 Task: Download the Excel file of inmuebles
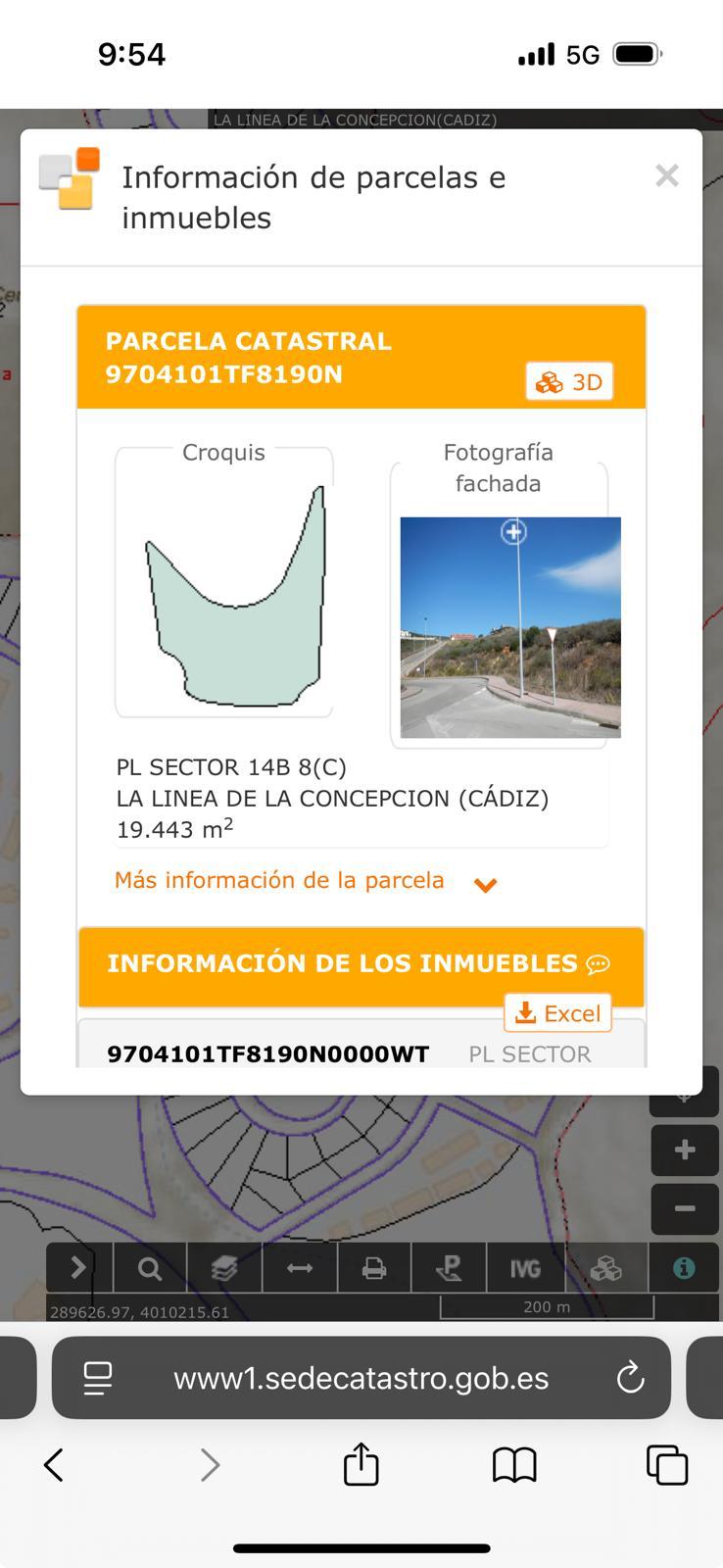pyautogui.click(x=556, y=1012)
